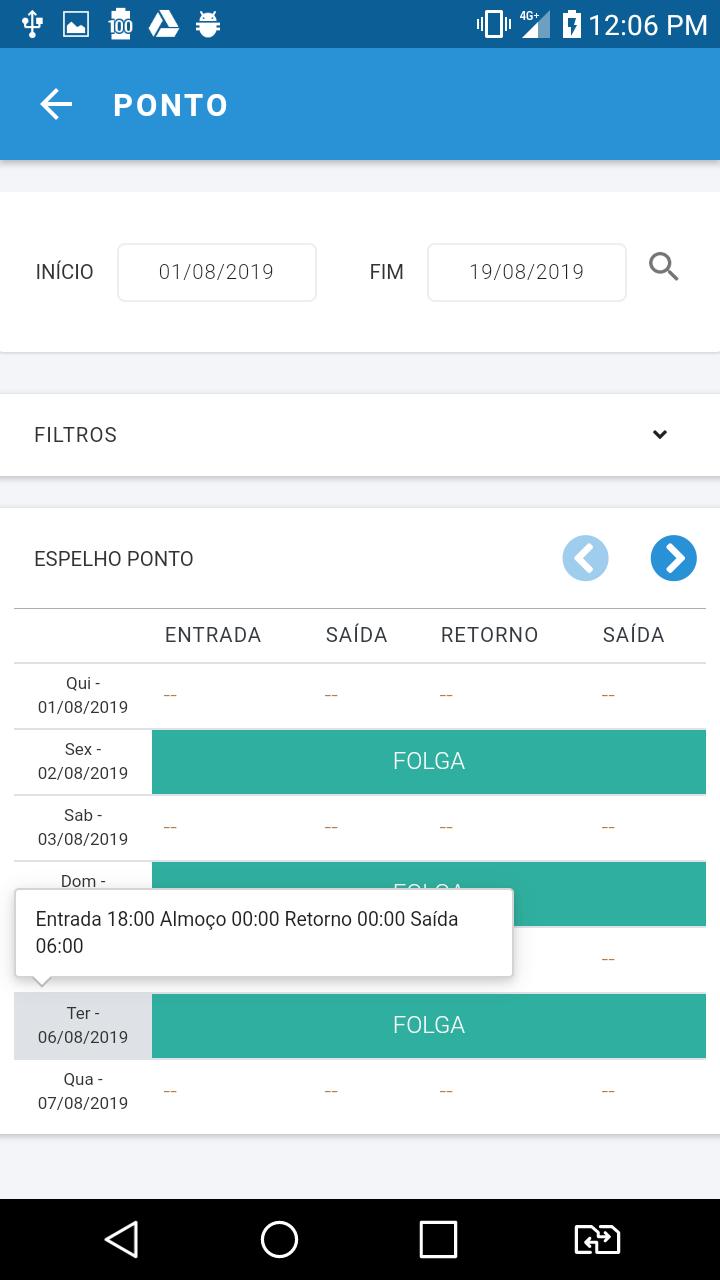Open recent apps from the navigation bar
This screenshot has width=720, height=1280.
(x=438, y=1240)
